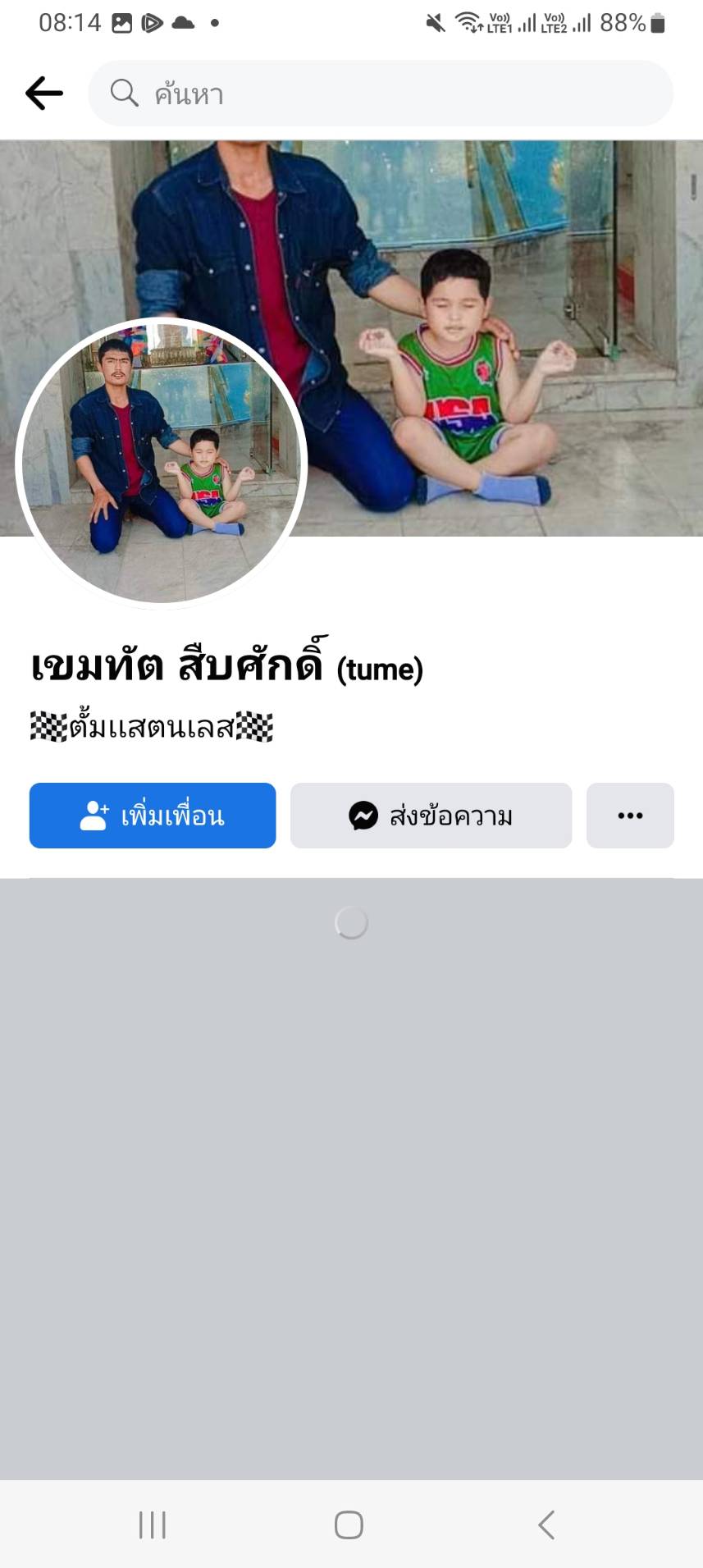Viewport: 703px width, 1568px height.
Task: Open recent apps from navigation bar
Action: coord(153,1525)
